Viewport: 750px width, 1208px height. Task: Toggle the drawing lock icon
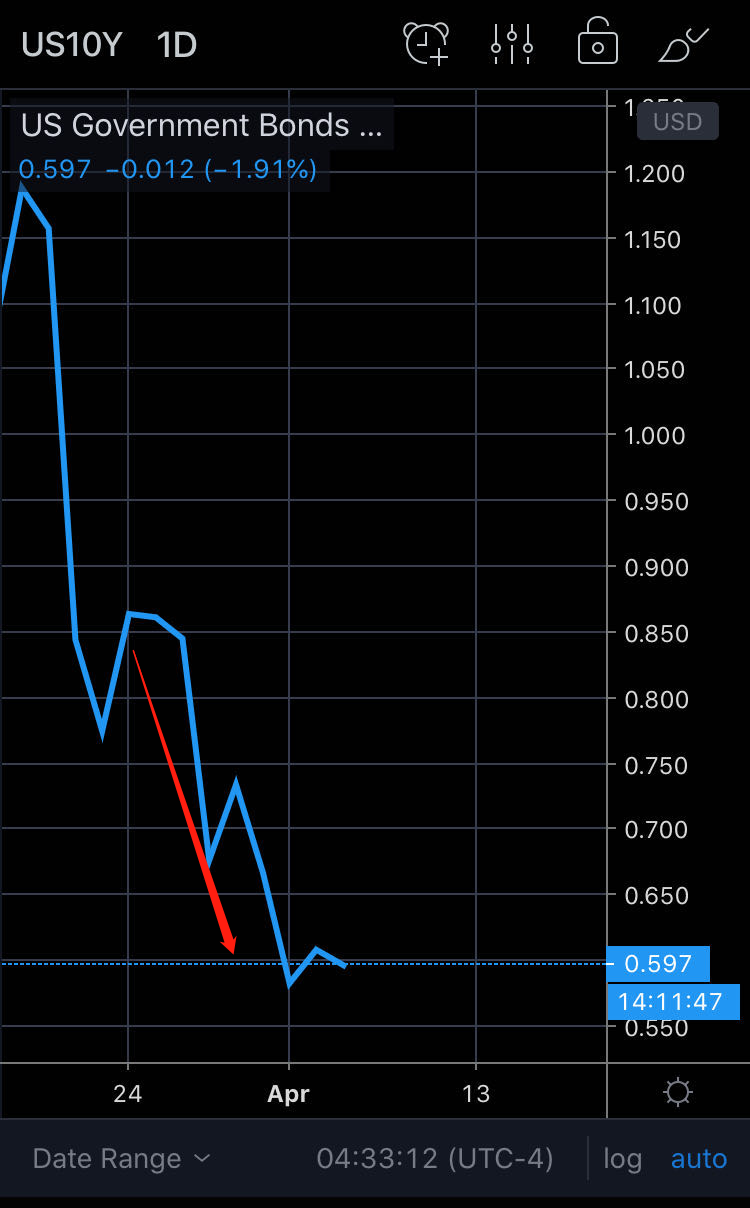click(598, 43)
